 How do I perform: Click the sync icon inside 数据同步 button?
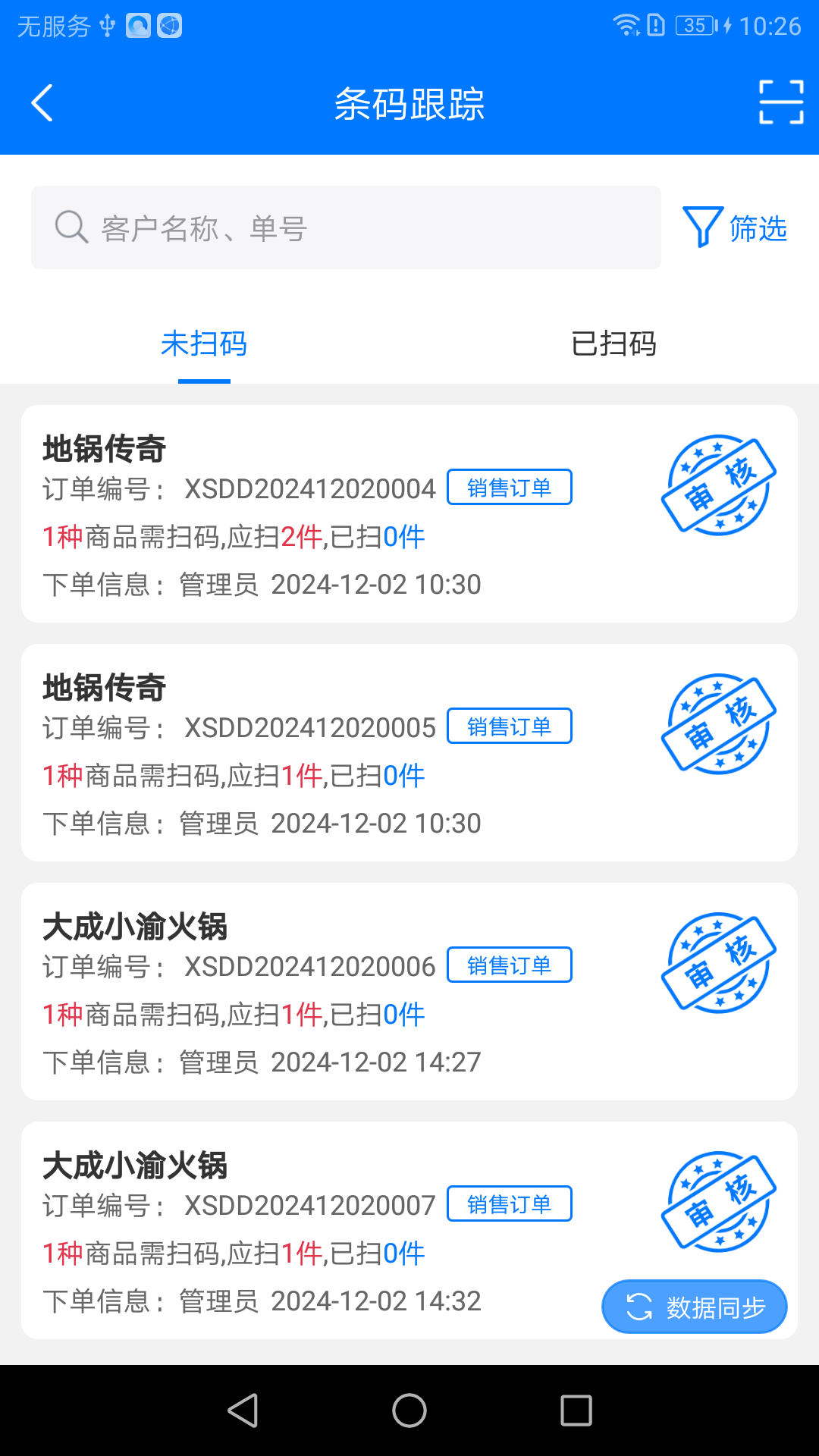(x=640, y=1307)
